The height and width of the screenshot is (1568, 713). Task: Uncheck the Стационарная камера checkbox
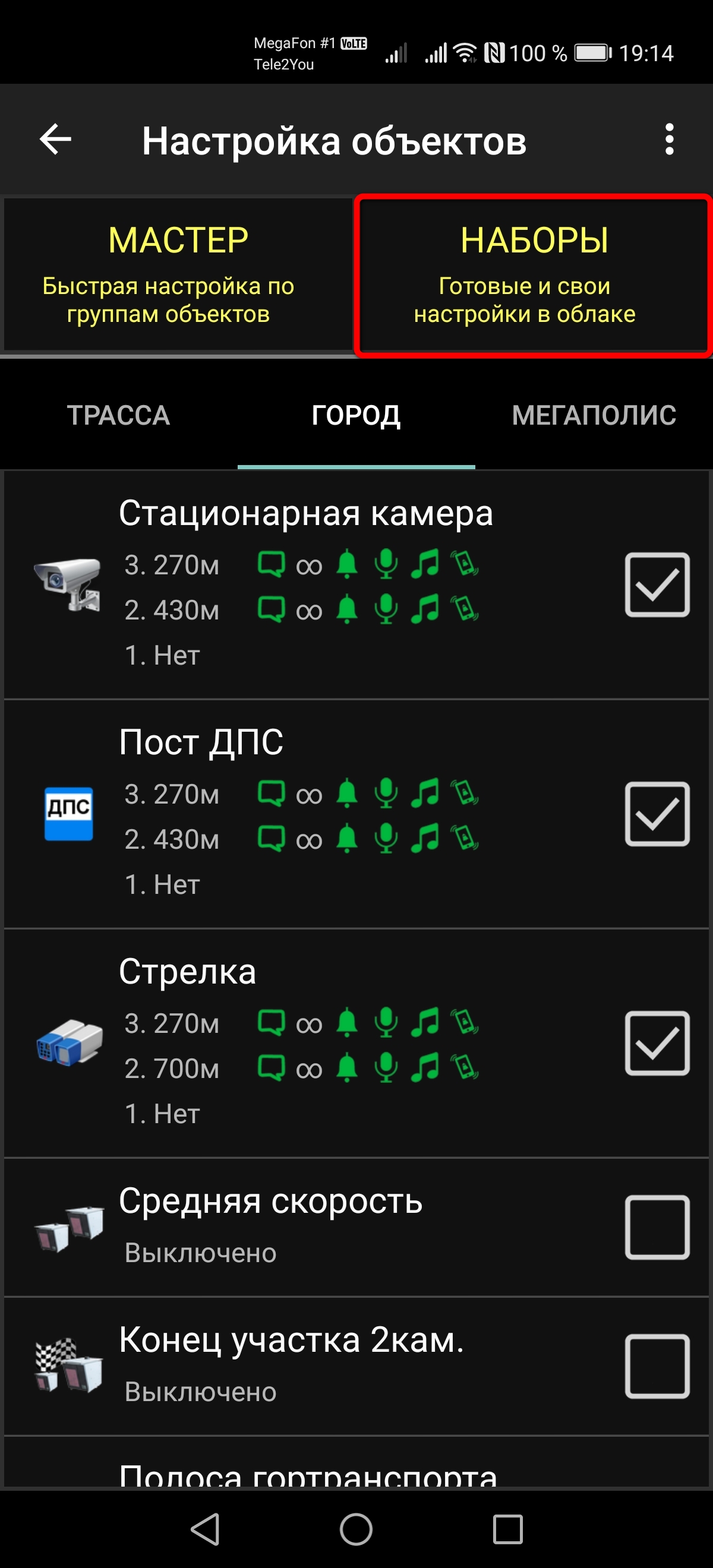coord(657,585)
